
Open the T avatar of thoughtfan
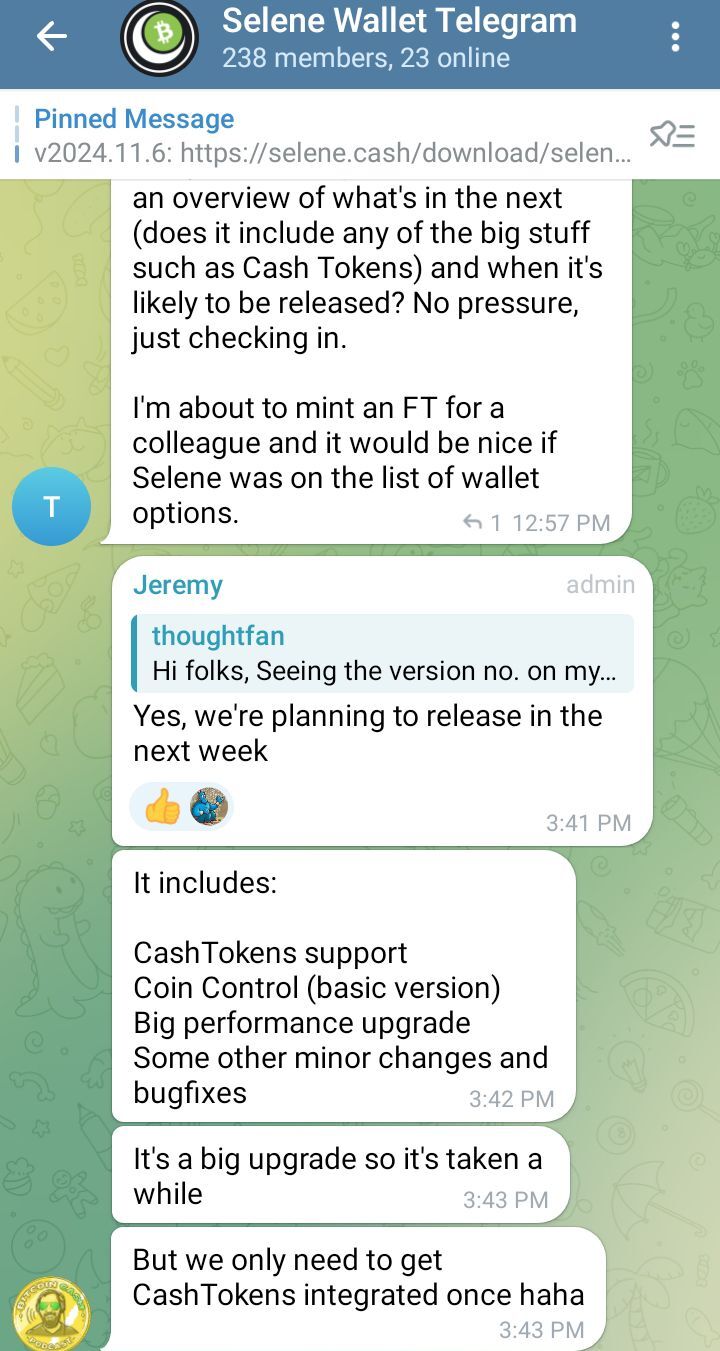click(51, 506)
